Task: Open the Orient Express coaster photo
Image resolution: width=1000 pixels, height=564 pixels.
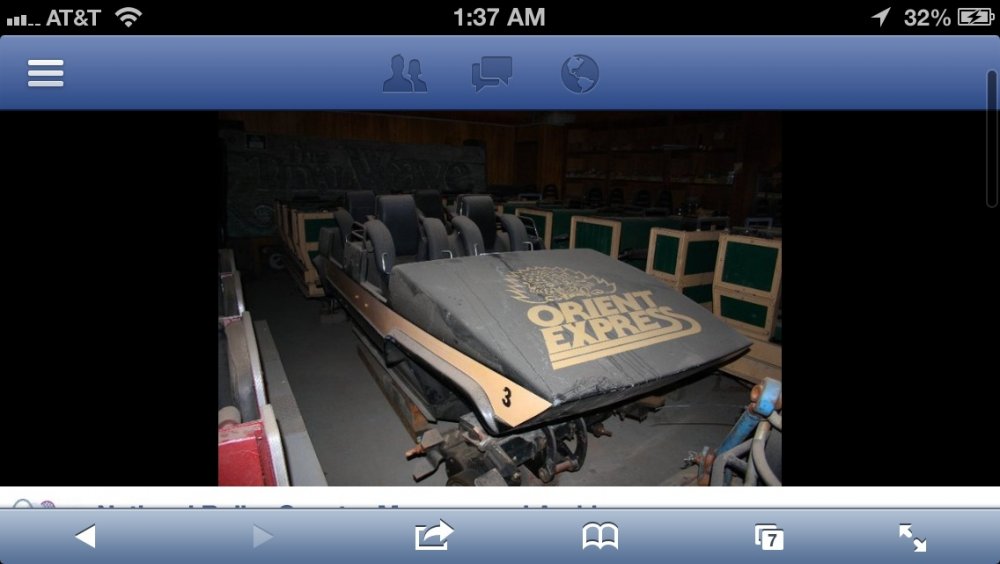Action: click(500, 298)
